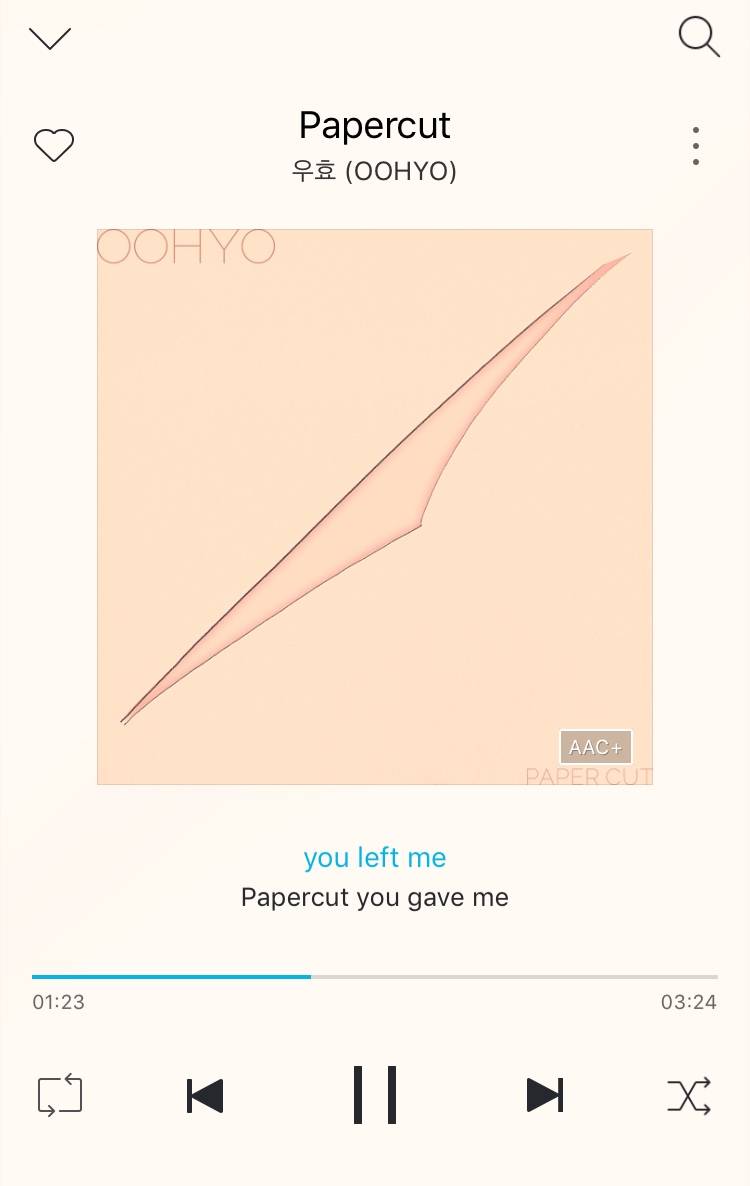Tap the search icon
This screenshot has height=1186, width=750.
(698, 37)
